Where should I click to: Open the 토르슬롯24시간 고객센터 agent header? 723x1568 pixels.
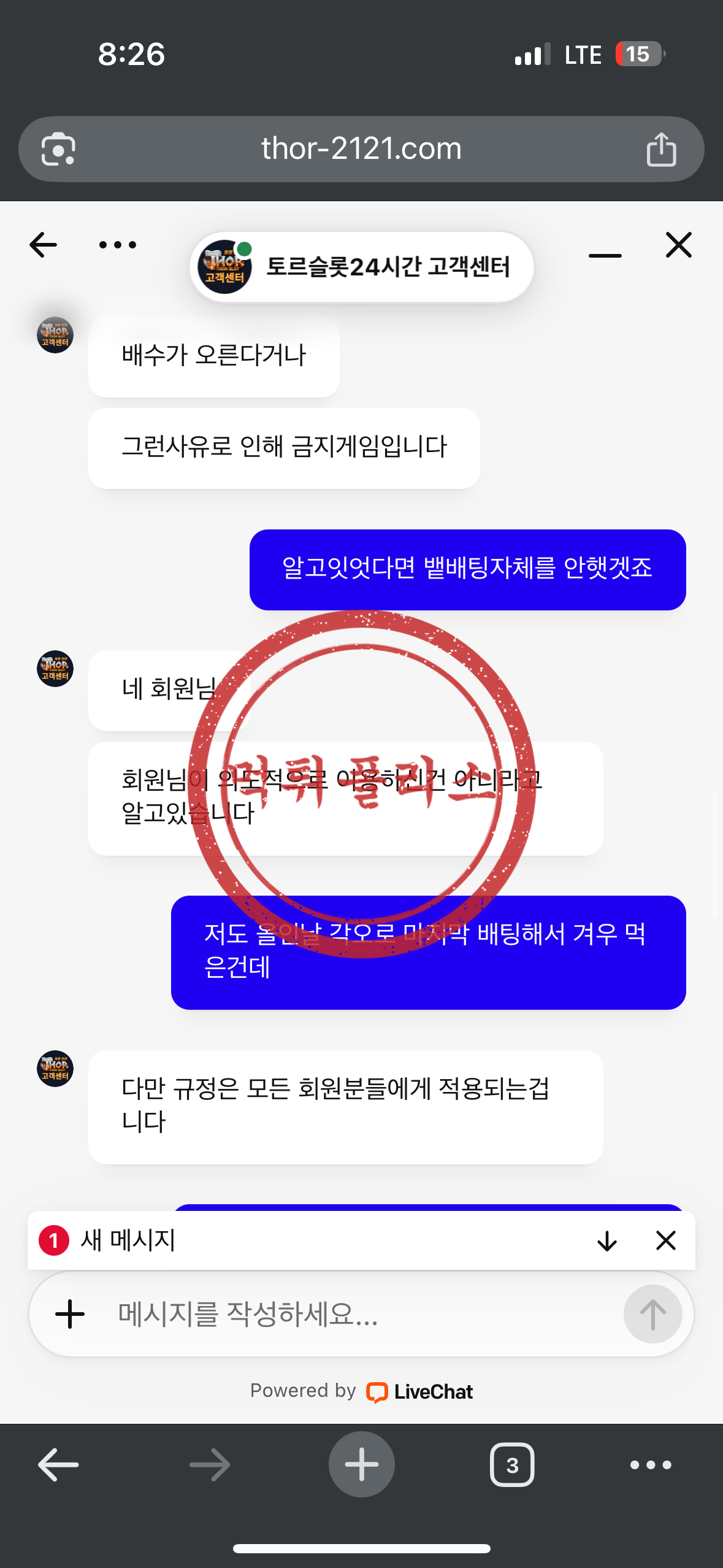tap(361, 267)
